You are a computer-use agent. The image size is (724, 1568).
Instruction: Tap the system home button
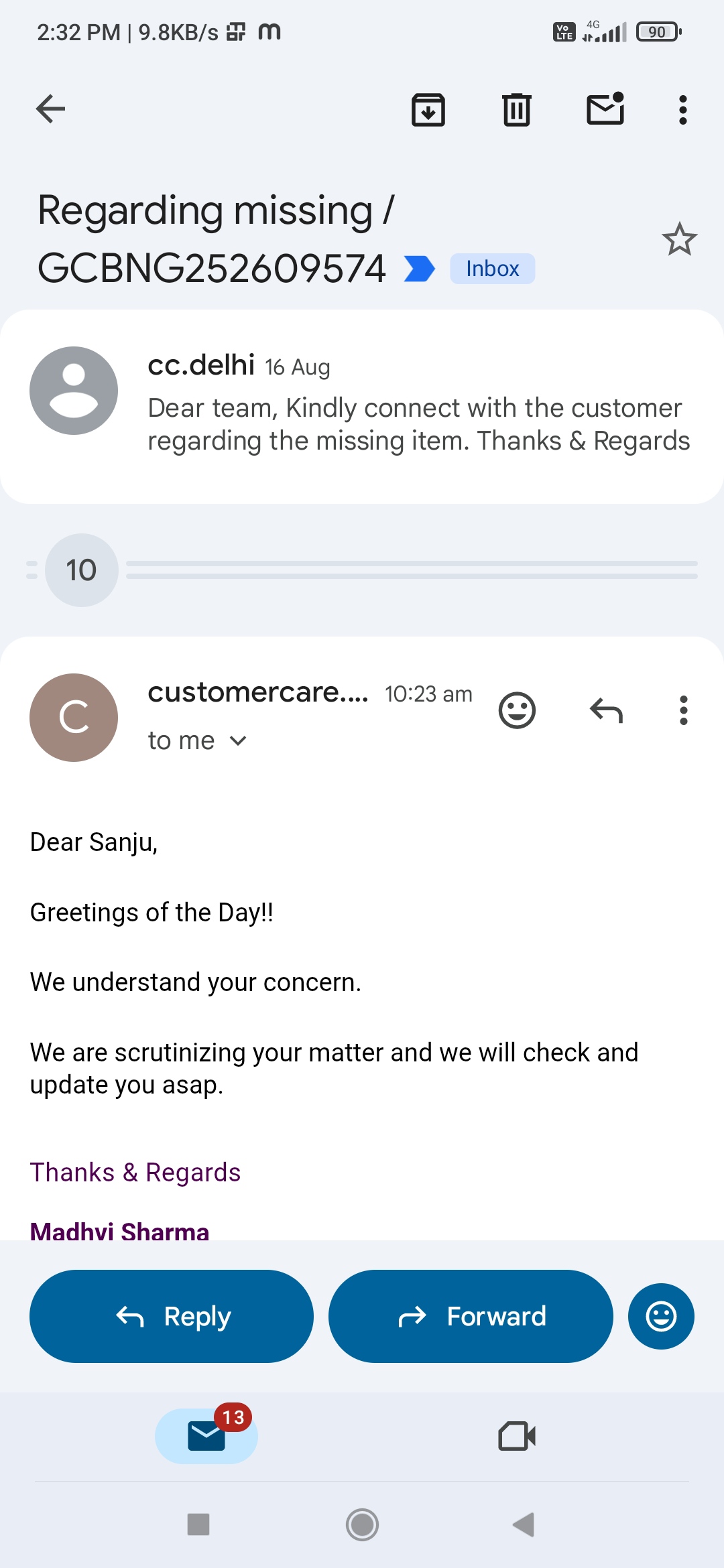click(x=362, y=1525)
